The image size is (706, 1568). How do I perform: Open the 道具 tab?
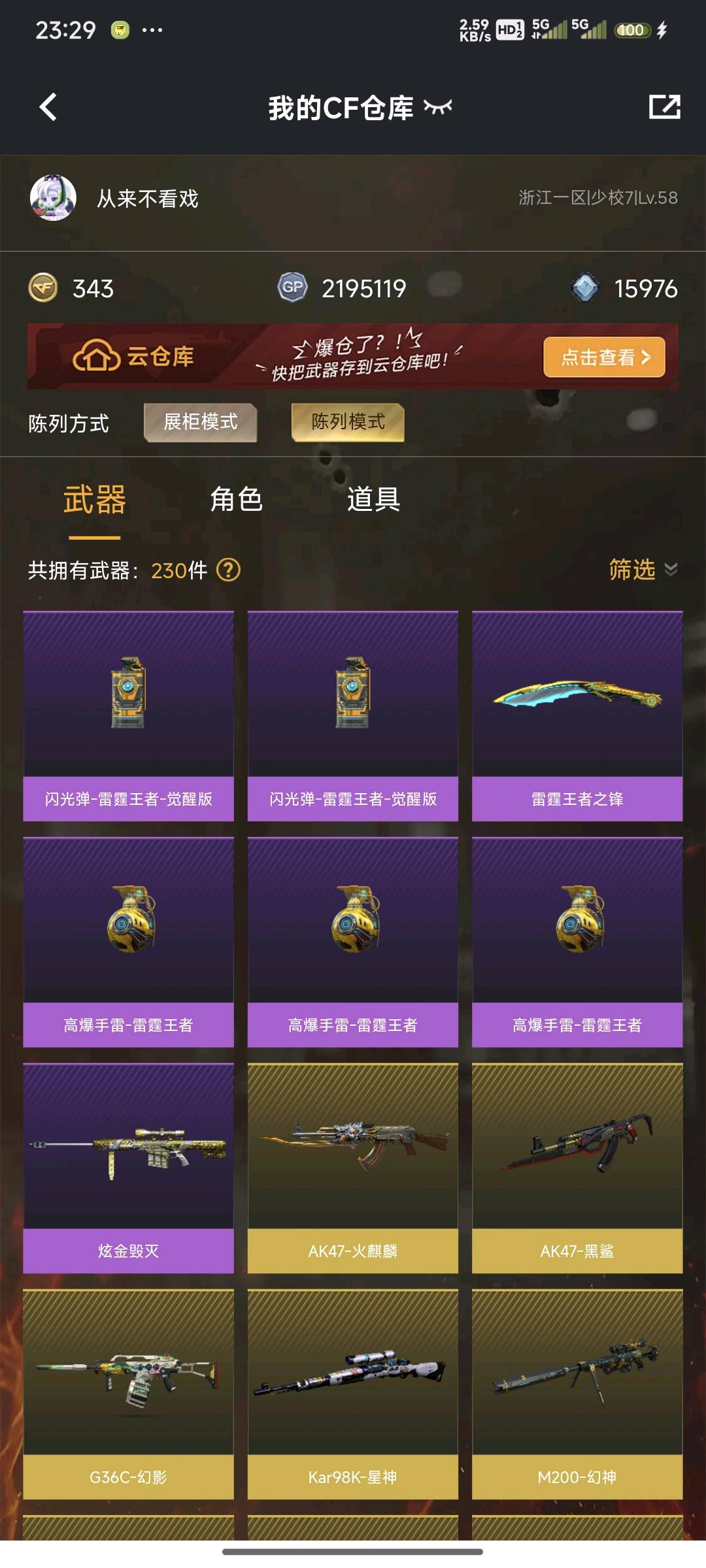coord(373,499)
